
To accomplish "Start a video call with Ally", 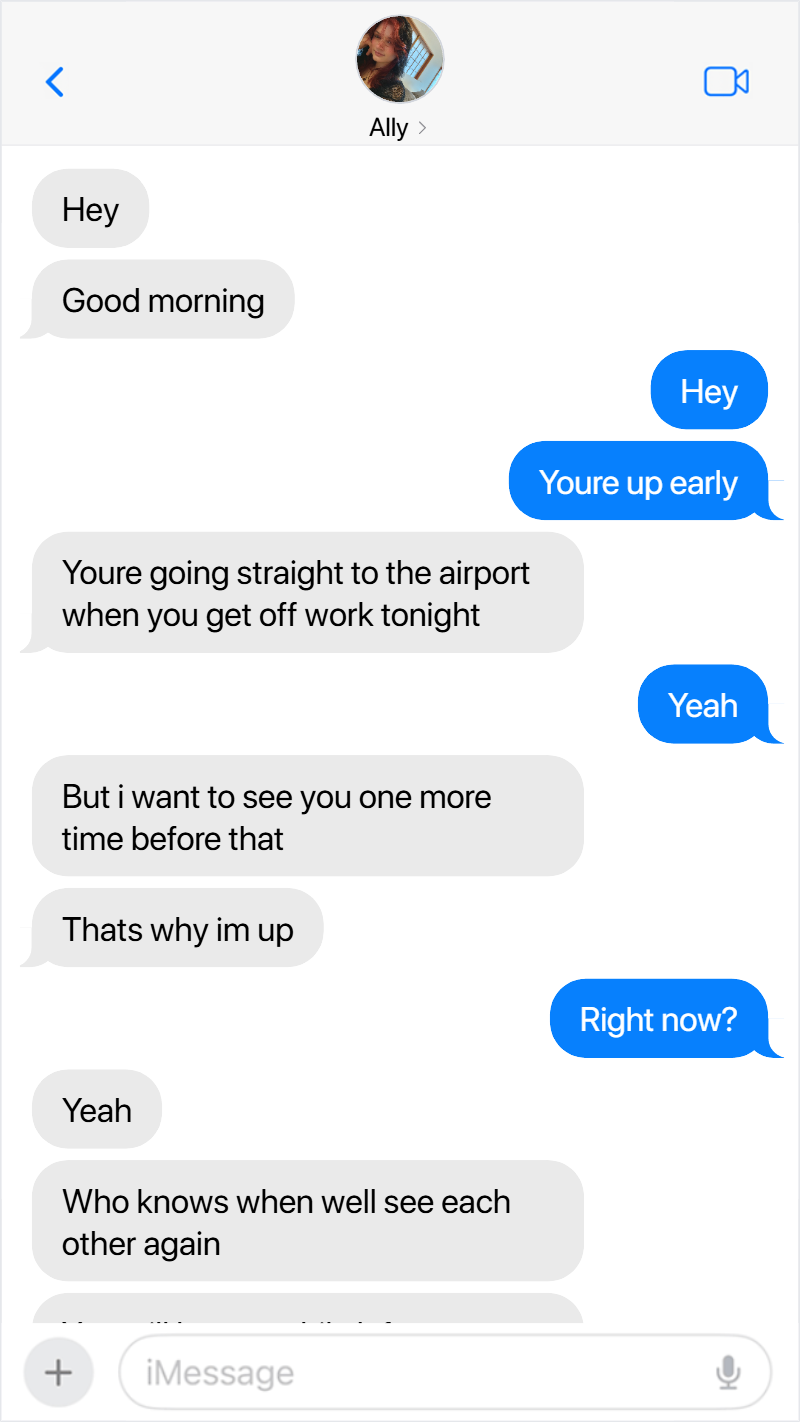I will coord(727,82).
